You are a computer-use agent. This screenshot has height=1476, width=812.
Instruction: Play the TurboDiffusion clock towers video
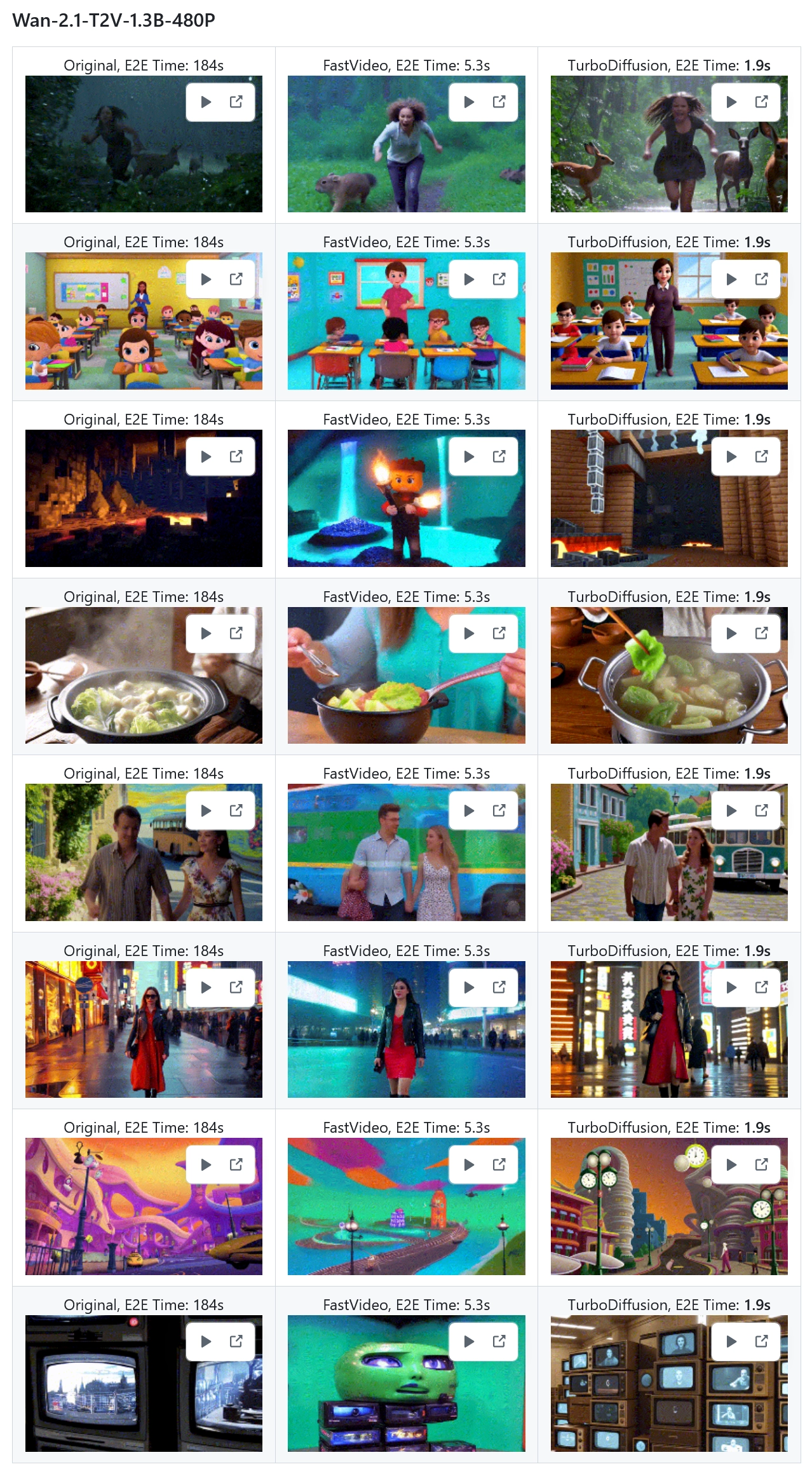coord(731,1165)
